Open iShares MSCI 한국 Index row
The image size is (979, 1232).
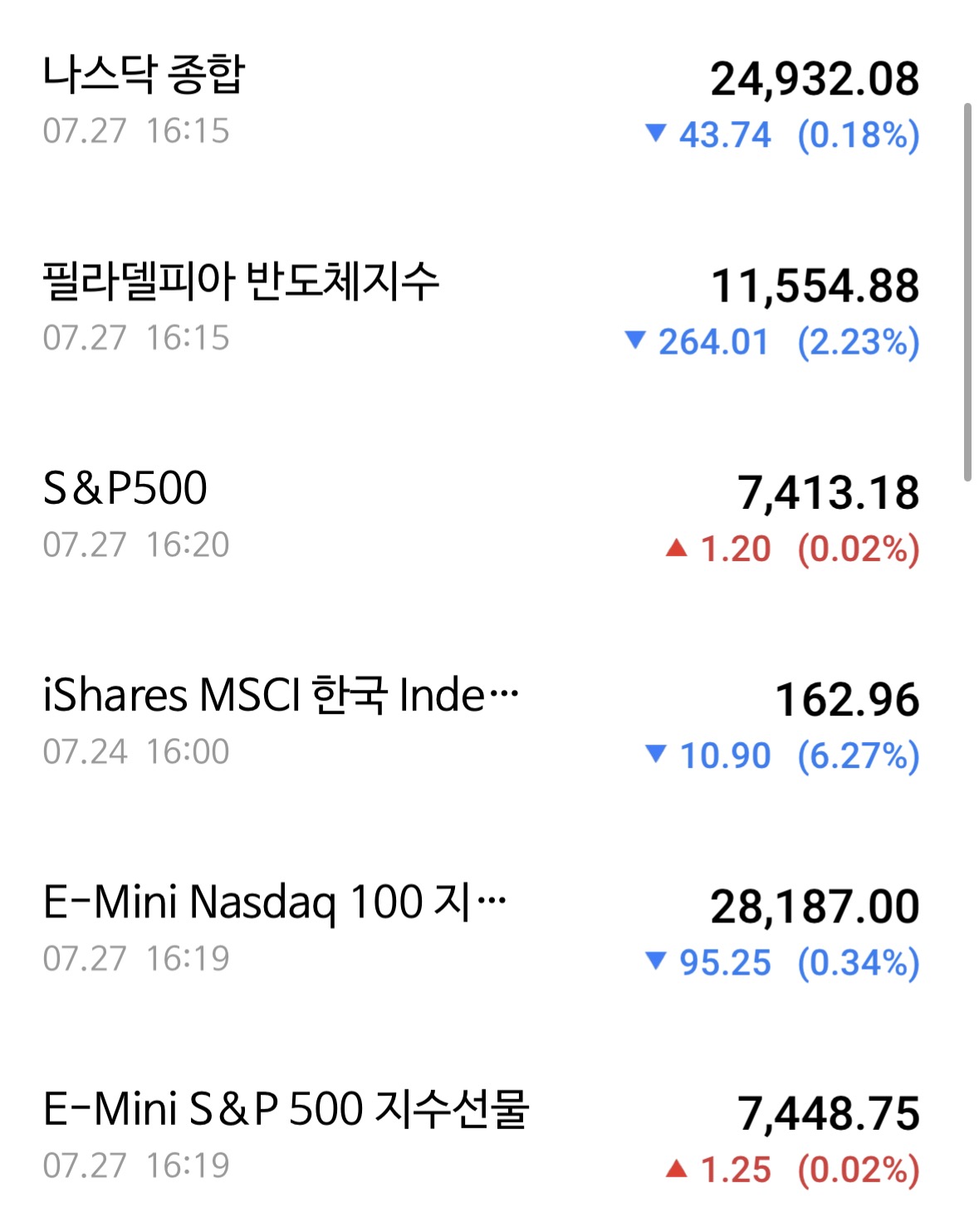(x=482, y=723)
